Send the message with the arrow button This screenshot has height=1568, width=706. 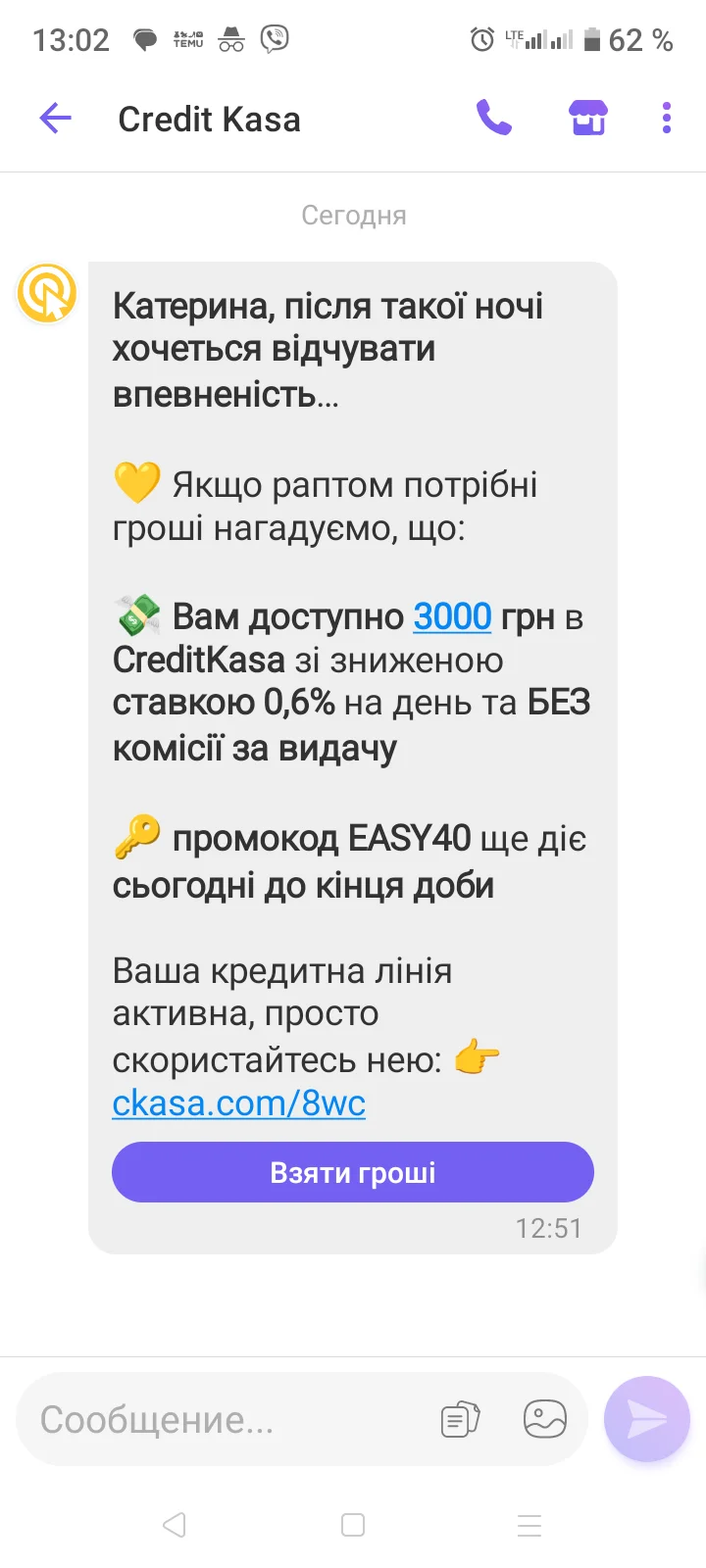[647, 1419]
